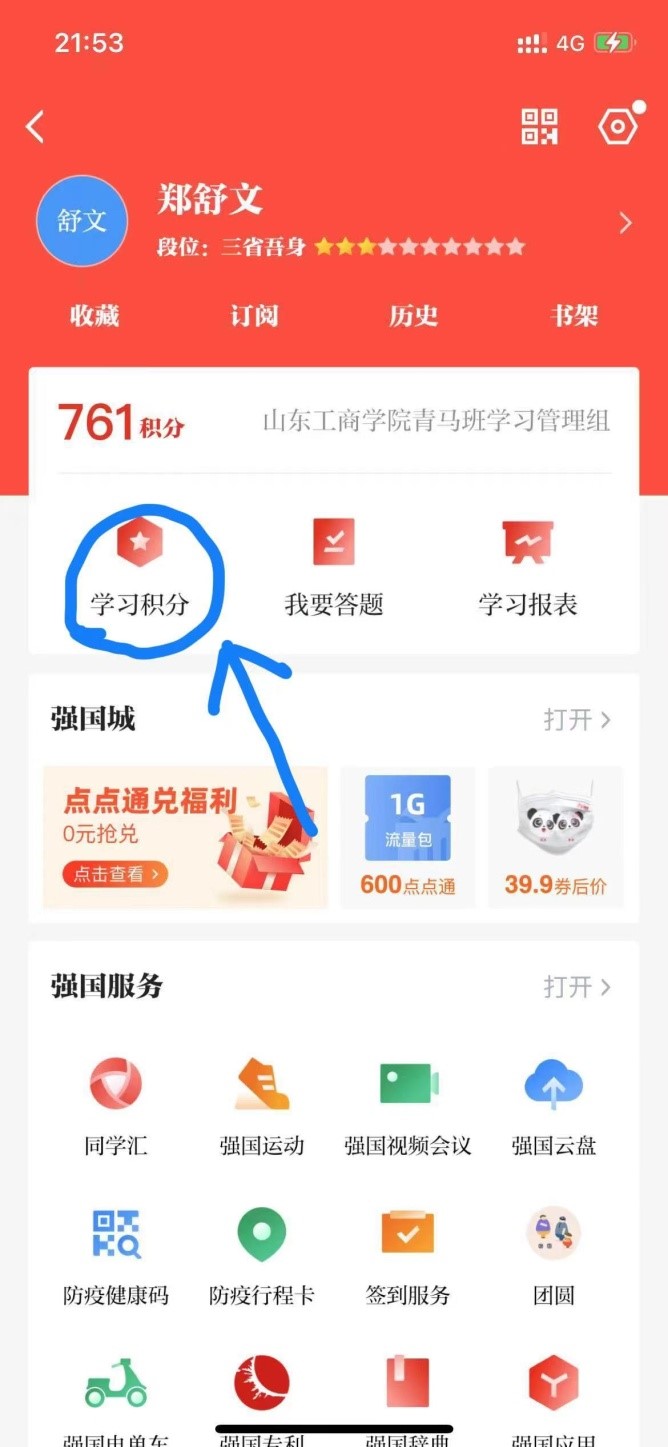Screen dimensions: 668x1447
Task: Open 学习积分 study points
Action: [x=139, y=570]
